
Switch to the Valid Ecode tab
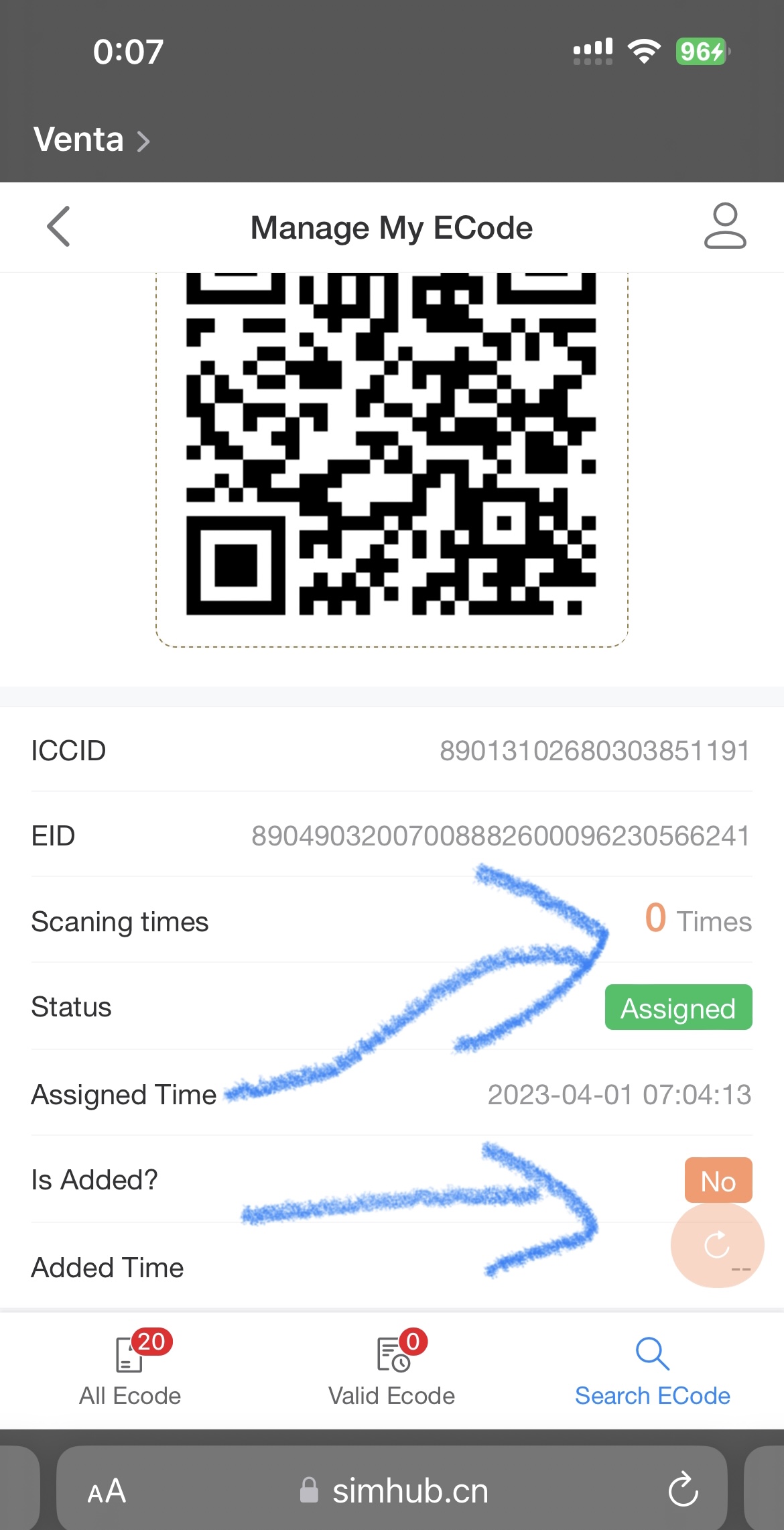[392, 1369]
